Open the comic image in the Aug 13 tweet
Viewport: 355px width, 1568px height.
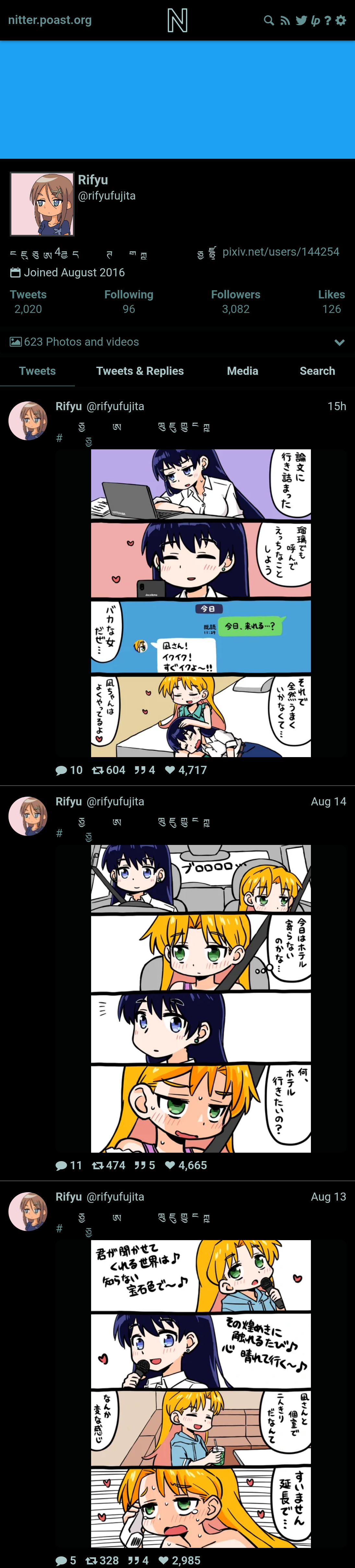[x=200, y=1393]
